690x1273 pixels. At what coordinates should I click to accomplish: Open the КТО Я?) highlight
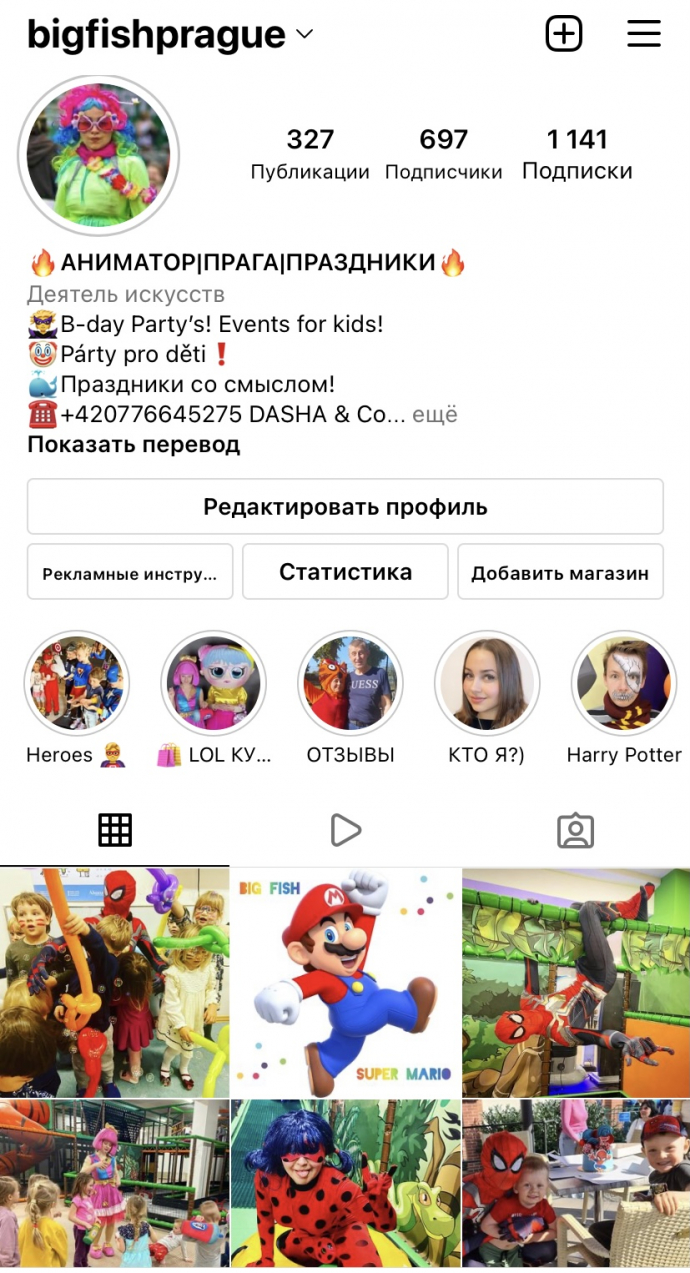[x=487, y=684]
